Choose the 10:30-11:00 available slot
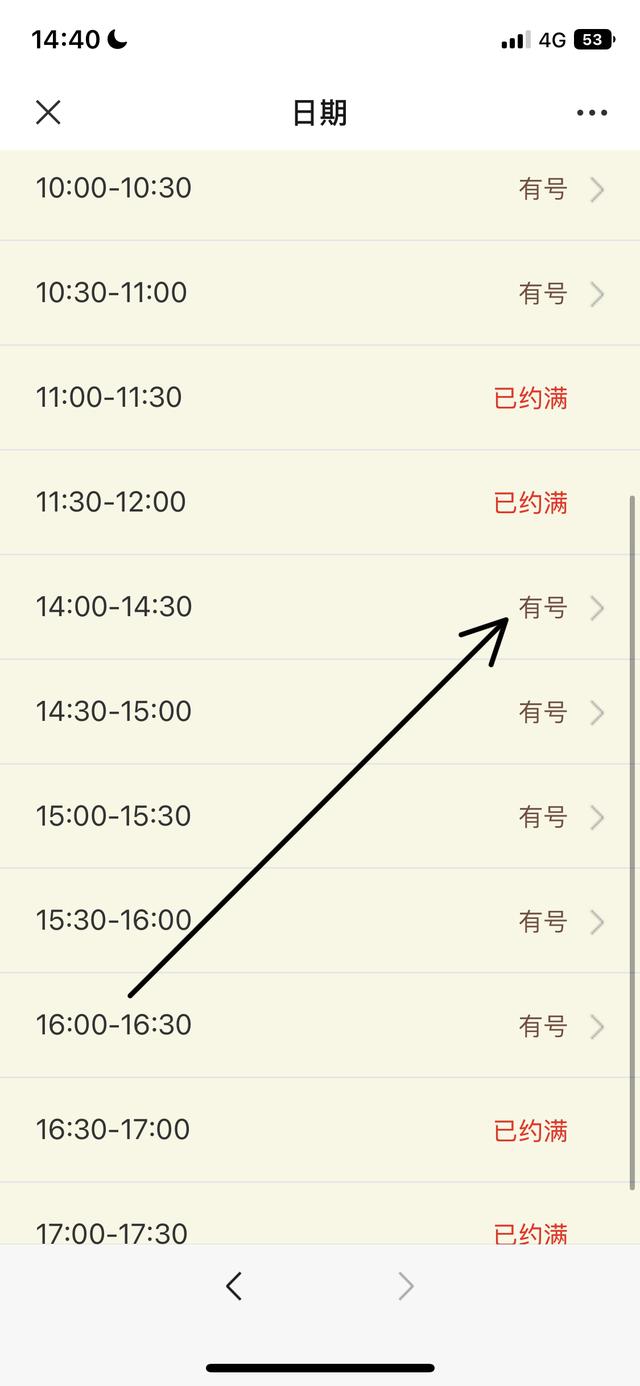Viewport: 640px width, 1386px height. pyautogui.click(x=320, y=293)
